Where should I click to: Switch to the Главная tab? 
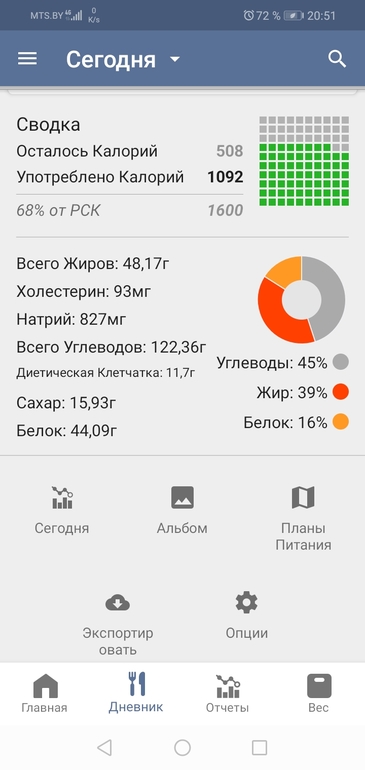(45, 693)
